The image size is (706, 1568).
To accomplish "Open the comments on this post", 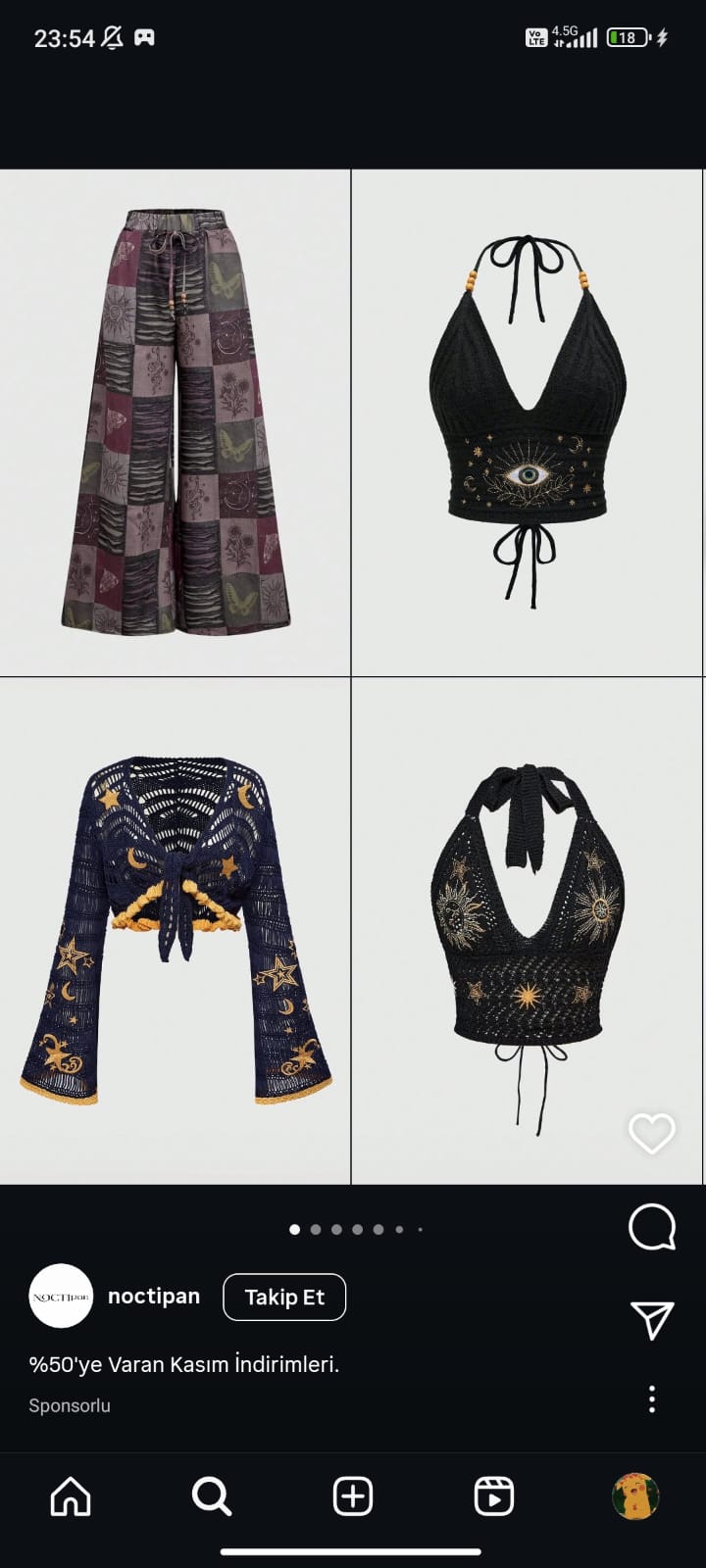I will [x=652, y=1226].
